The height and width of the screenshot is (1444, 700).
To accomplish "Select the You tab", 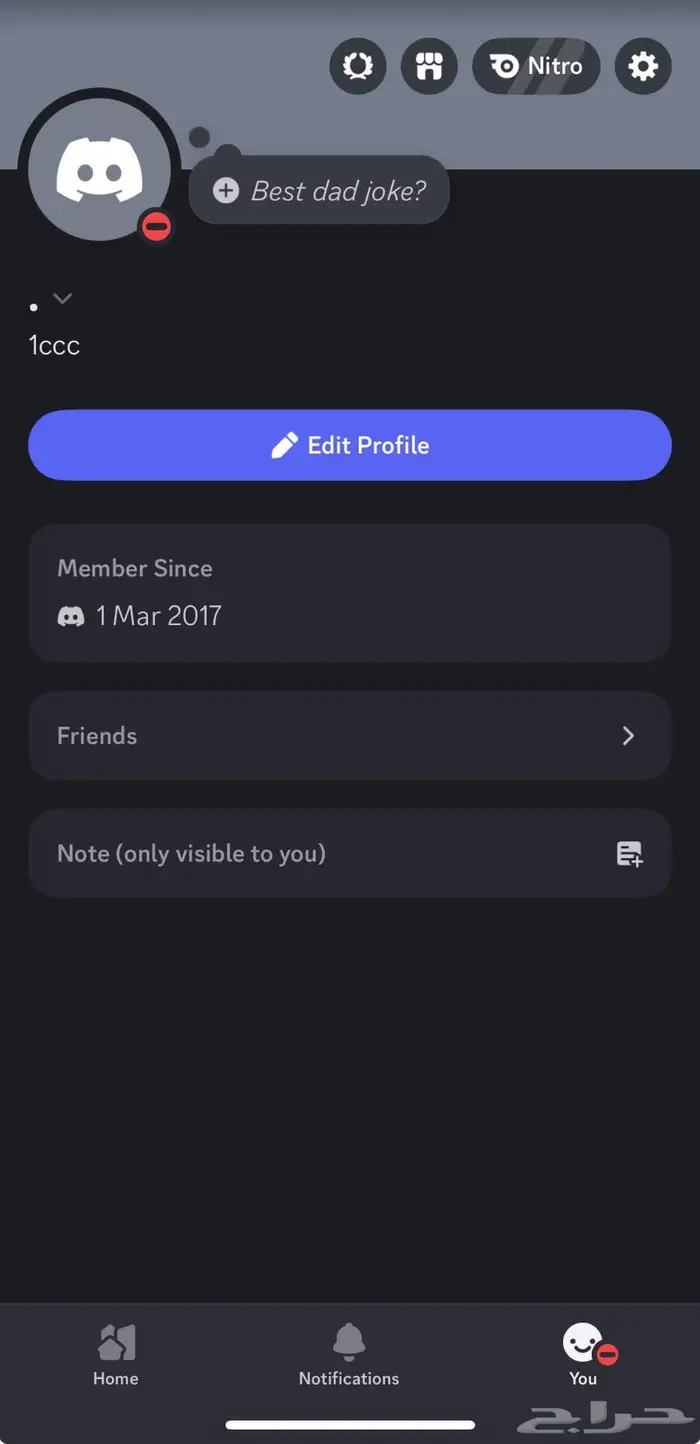I will tap(583, 1355).
